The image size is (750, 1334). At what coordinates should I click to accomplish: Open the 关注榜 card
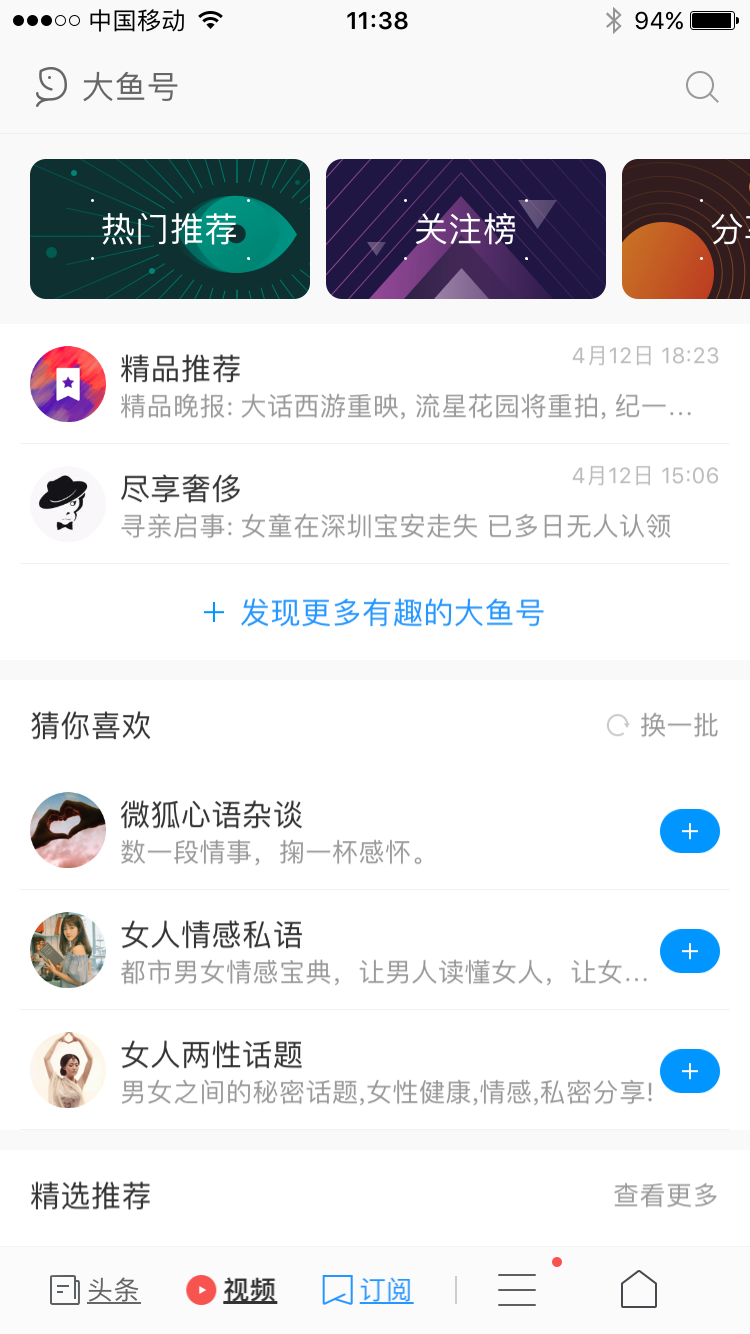[x=466, y=229]
